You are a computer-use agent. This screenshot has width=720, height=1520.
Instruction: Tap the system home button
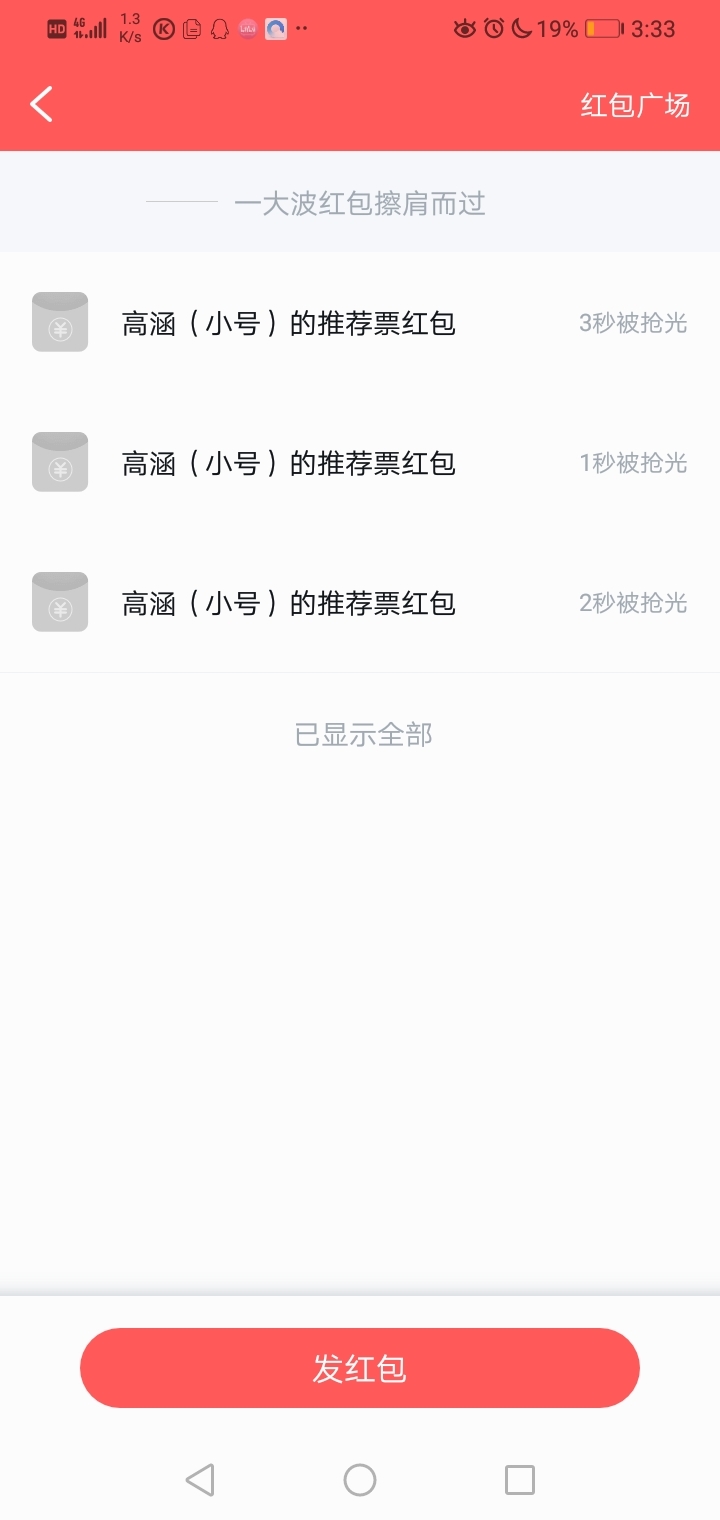[360, 1479]
